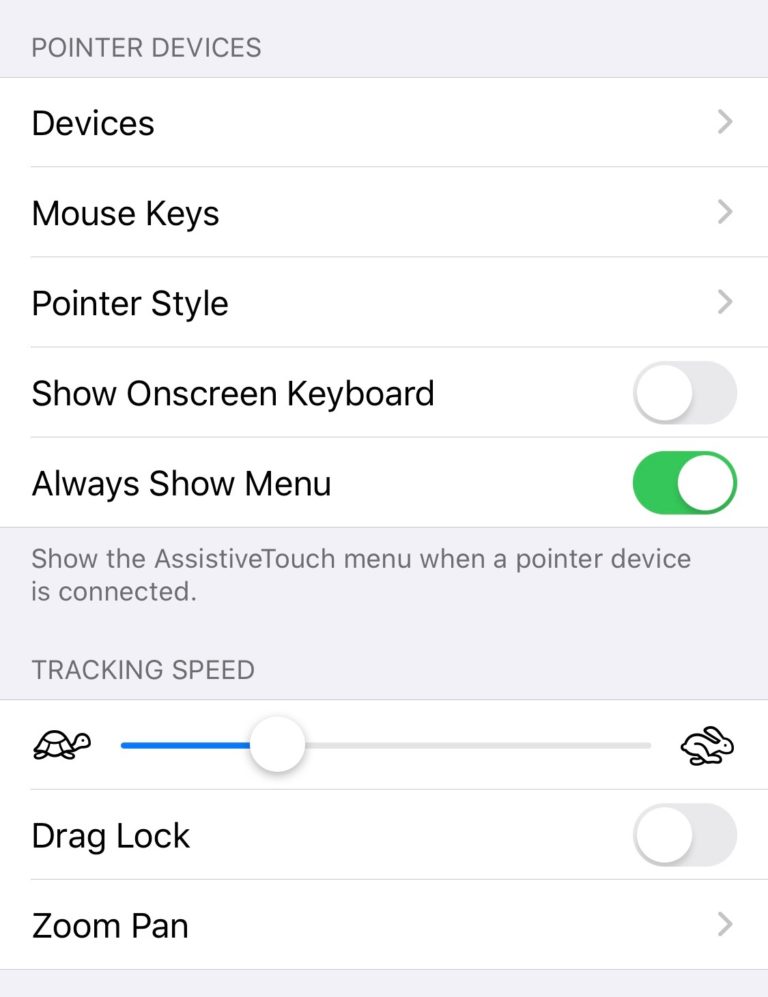
Task: Tap the chevron next to Mouse Keys
Action: click(724, 212)
